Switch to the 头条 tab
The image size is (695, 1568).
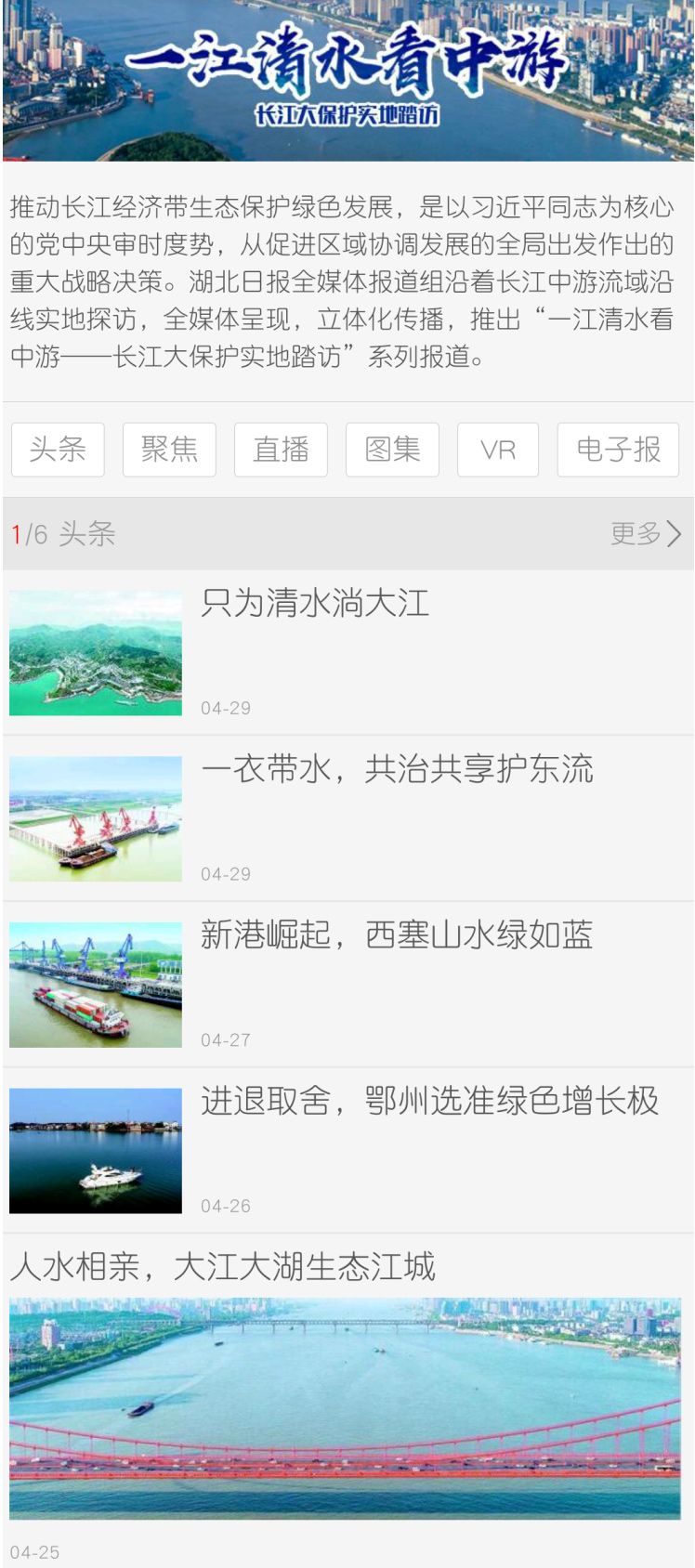(x=58, y=450)
